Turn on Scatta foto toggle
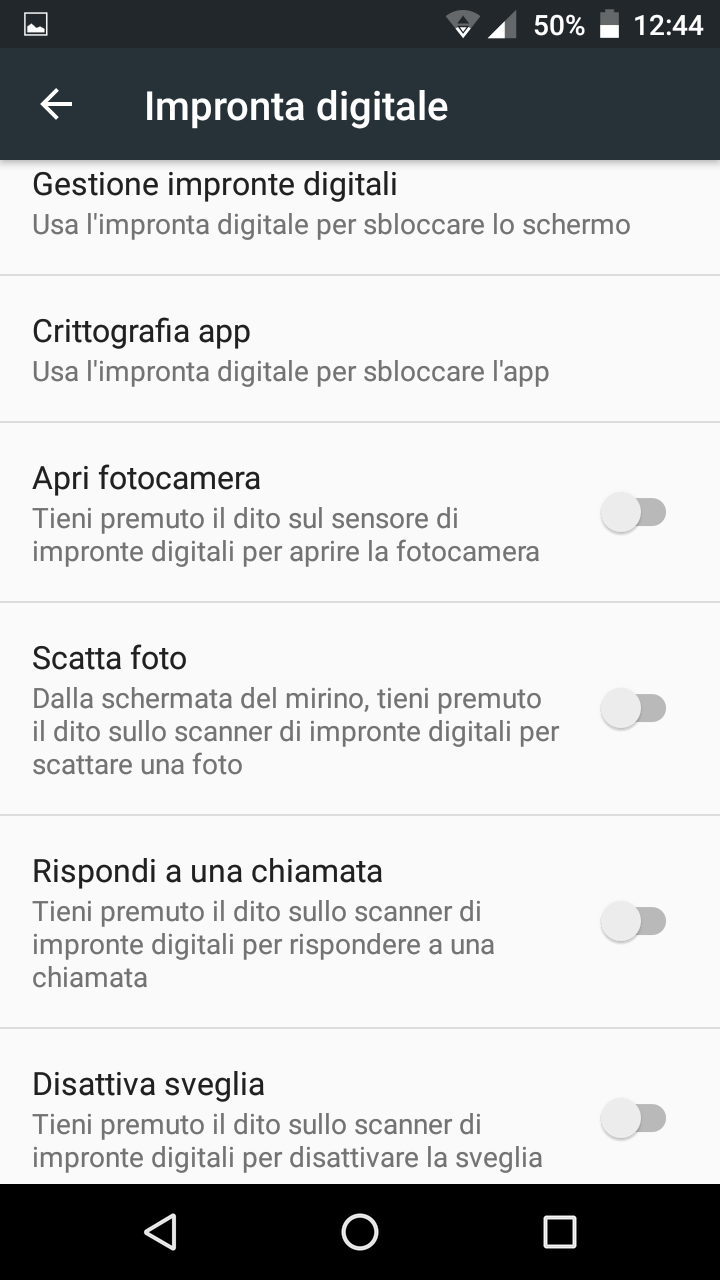The width and height of the screenshot is (720, 1280). pyautogui.click(x=633, y=709)
